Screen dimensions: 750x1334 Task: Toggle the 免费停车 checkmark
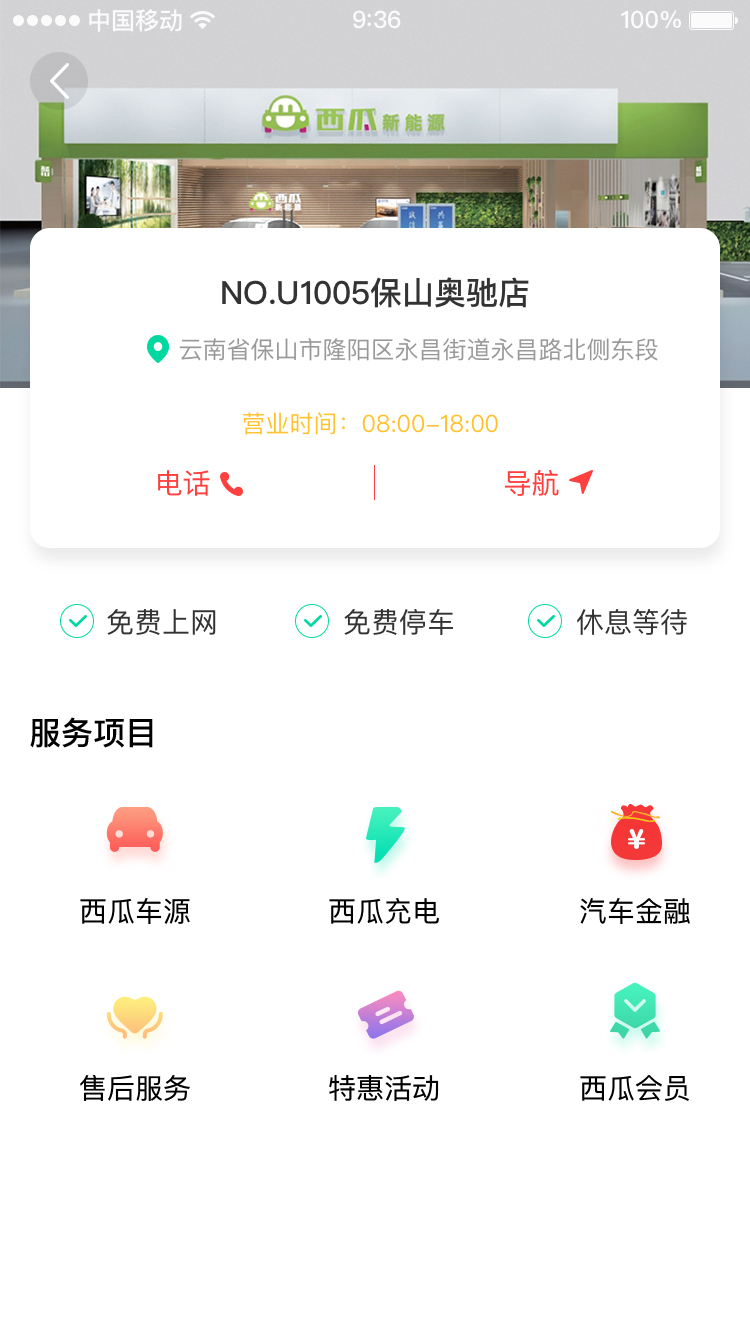click(312, 621)
